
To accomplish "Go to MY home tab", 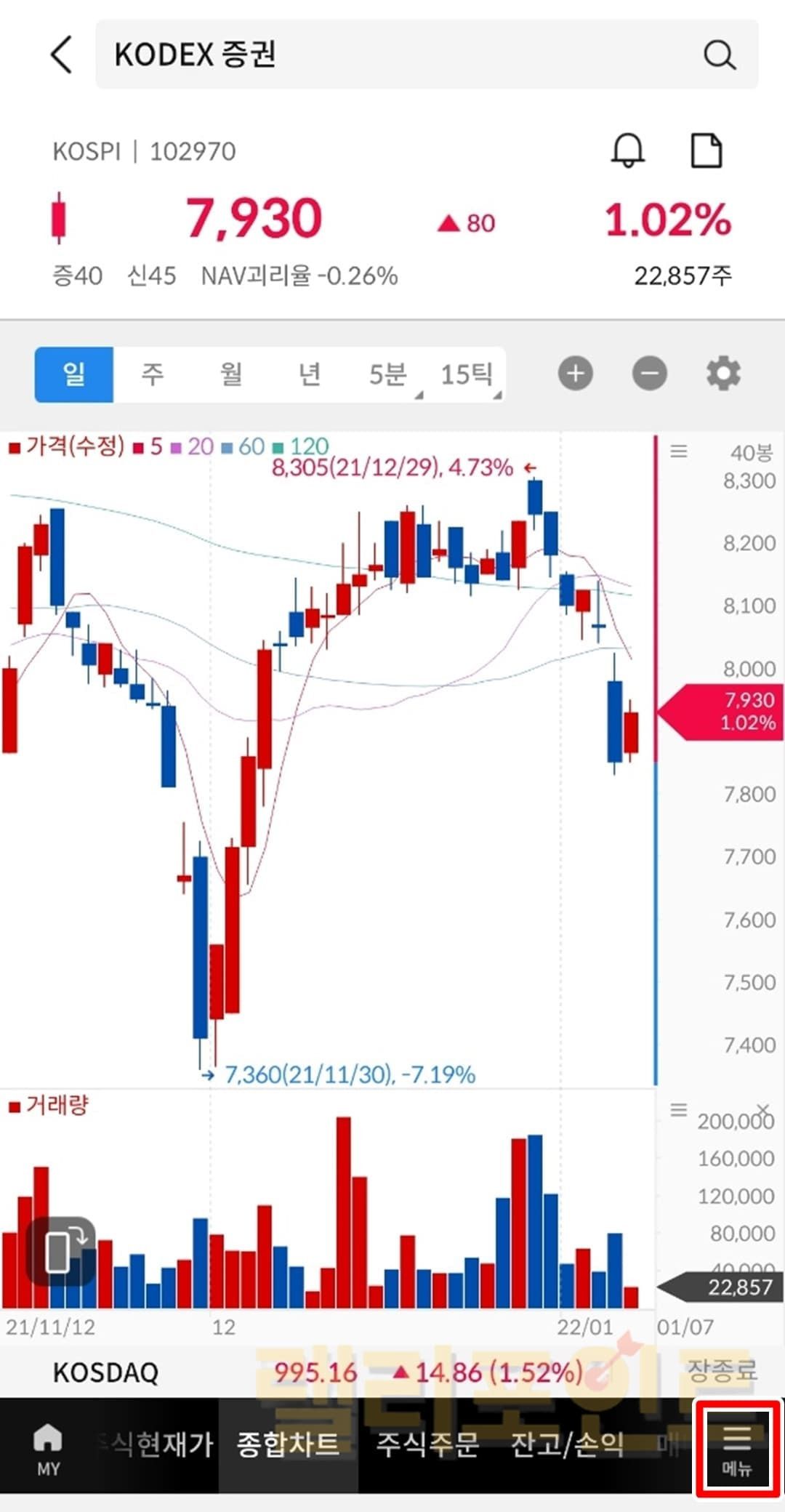I will click(x=48, y=1449).
